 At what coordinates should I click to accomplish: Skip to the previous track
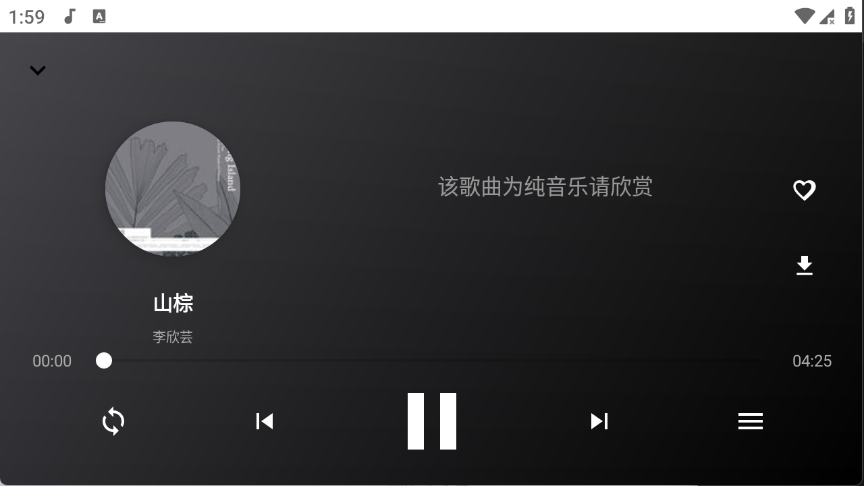[x=264, y=421]
